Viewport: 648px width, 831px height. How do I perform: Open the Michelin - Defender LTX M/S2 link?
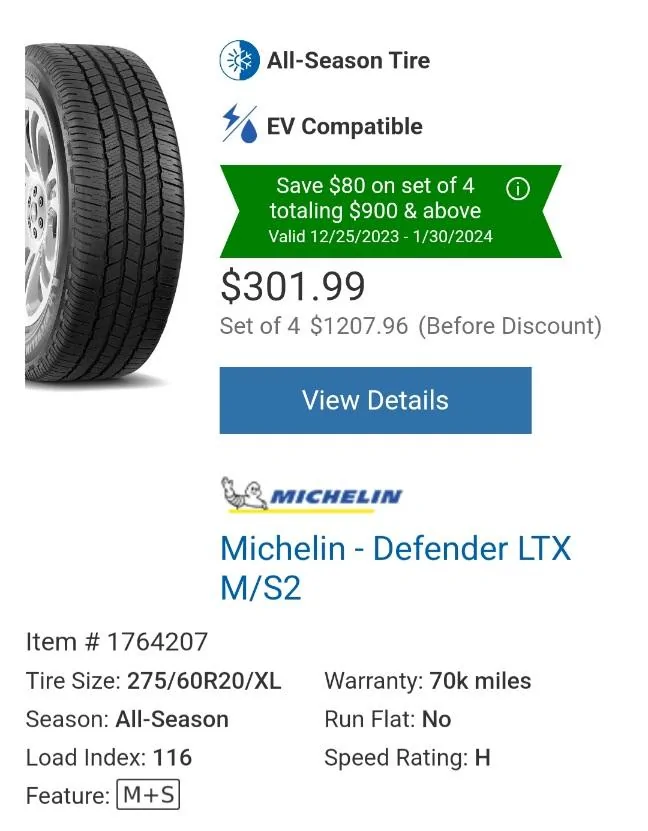(395, 567)
